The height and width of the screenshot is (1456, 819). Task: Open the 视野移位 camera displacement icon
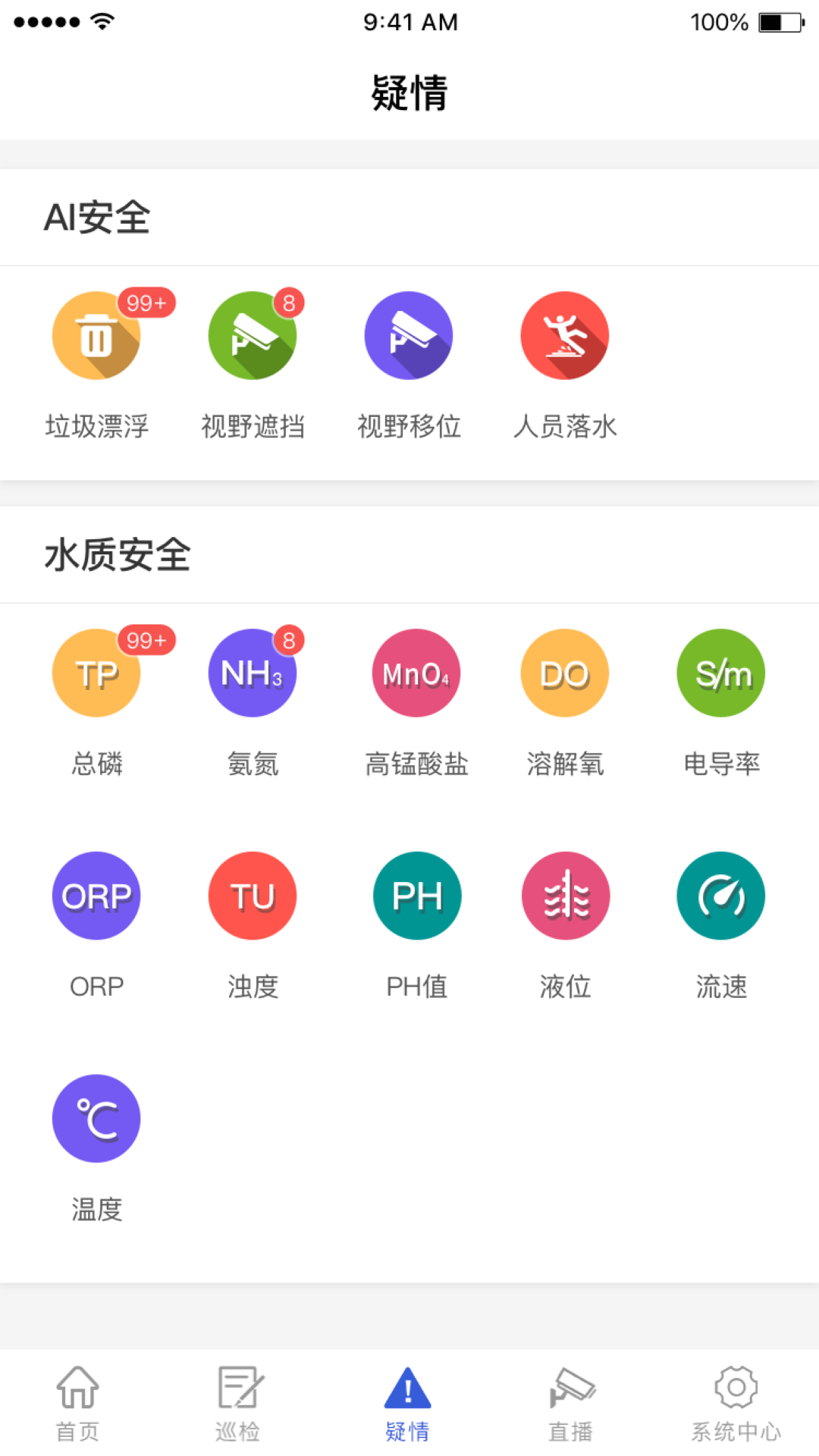[408, 336]
